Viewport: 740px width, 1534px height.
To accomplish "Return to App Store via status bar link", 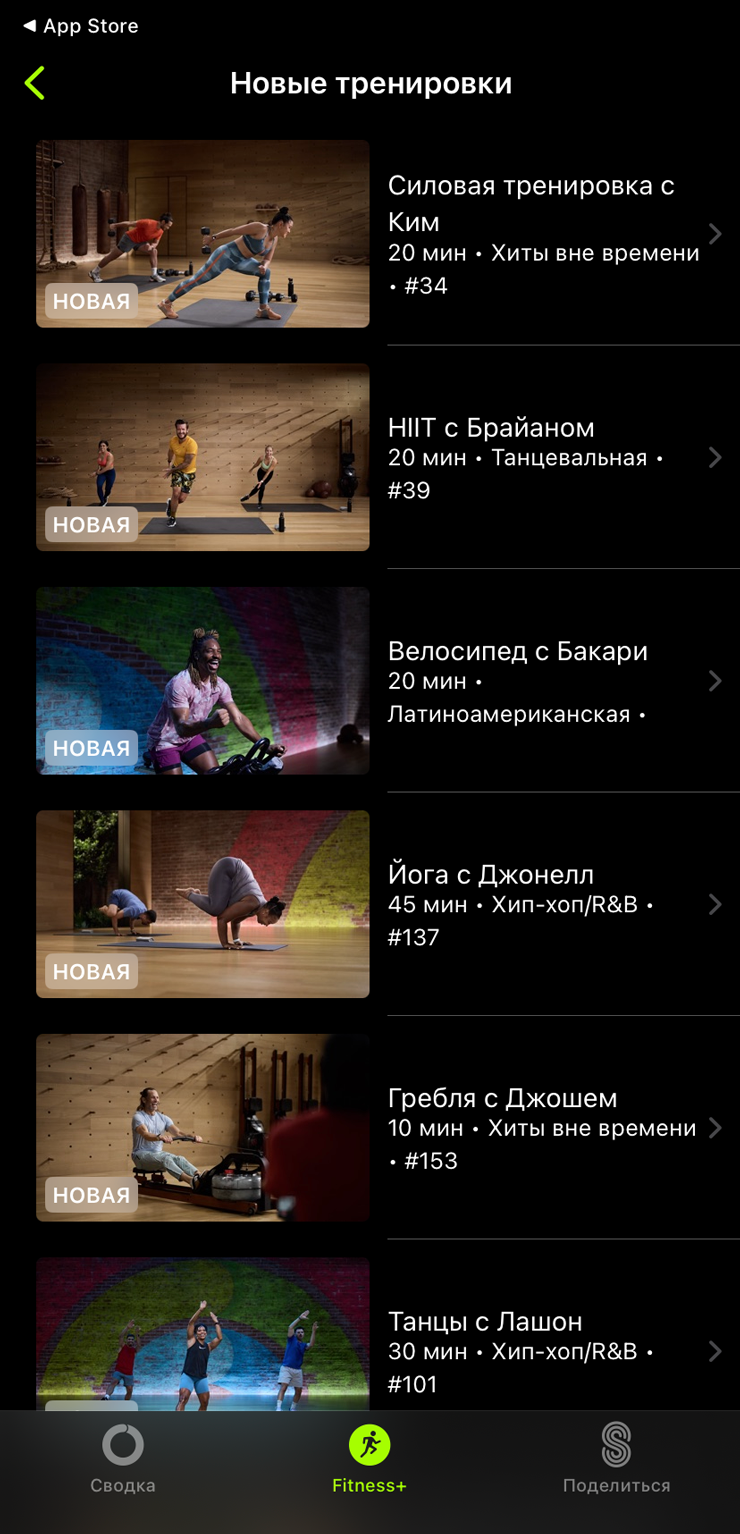I will point(81,26).
